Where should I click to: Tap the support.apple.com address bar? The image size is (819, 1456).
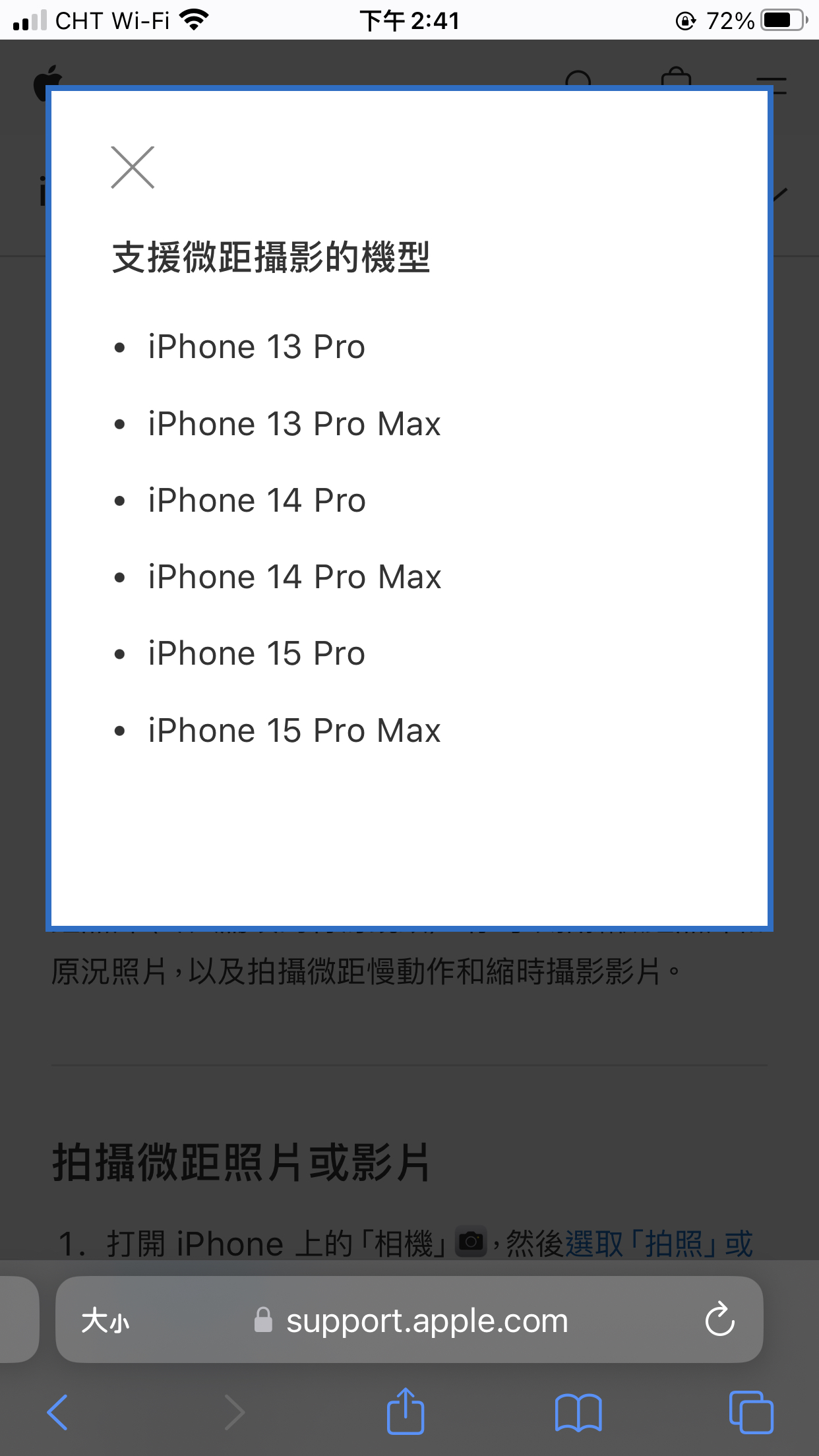[409, 1319]
